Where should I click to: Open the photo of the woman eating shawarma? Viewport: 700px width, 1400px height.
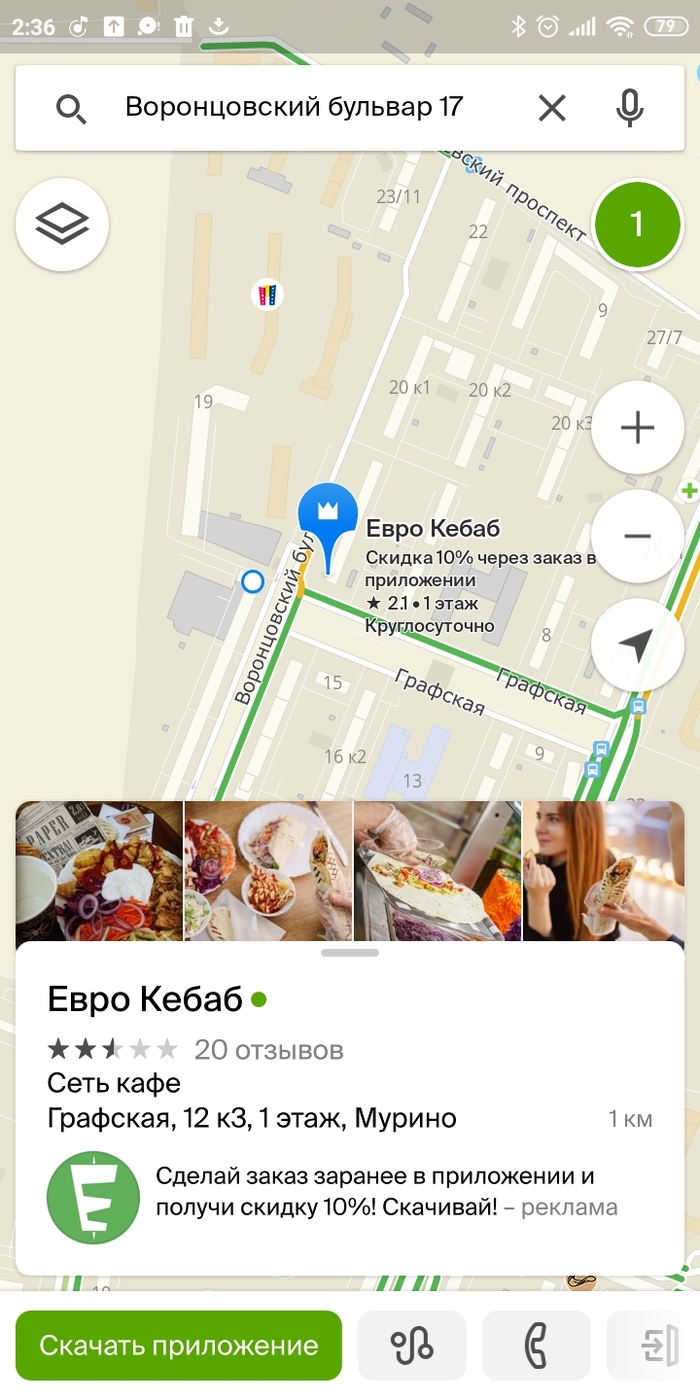(x=610, y=872)
